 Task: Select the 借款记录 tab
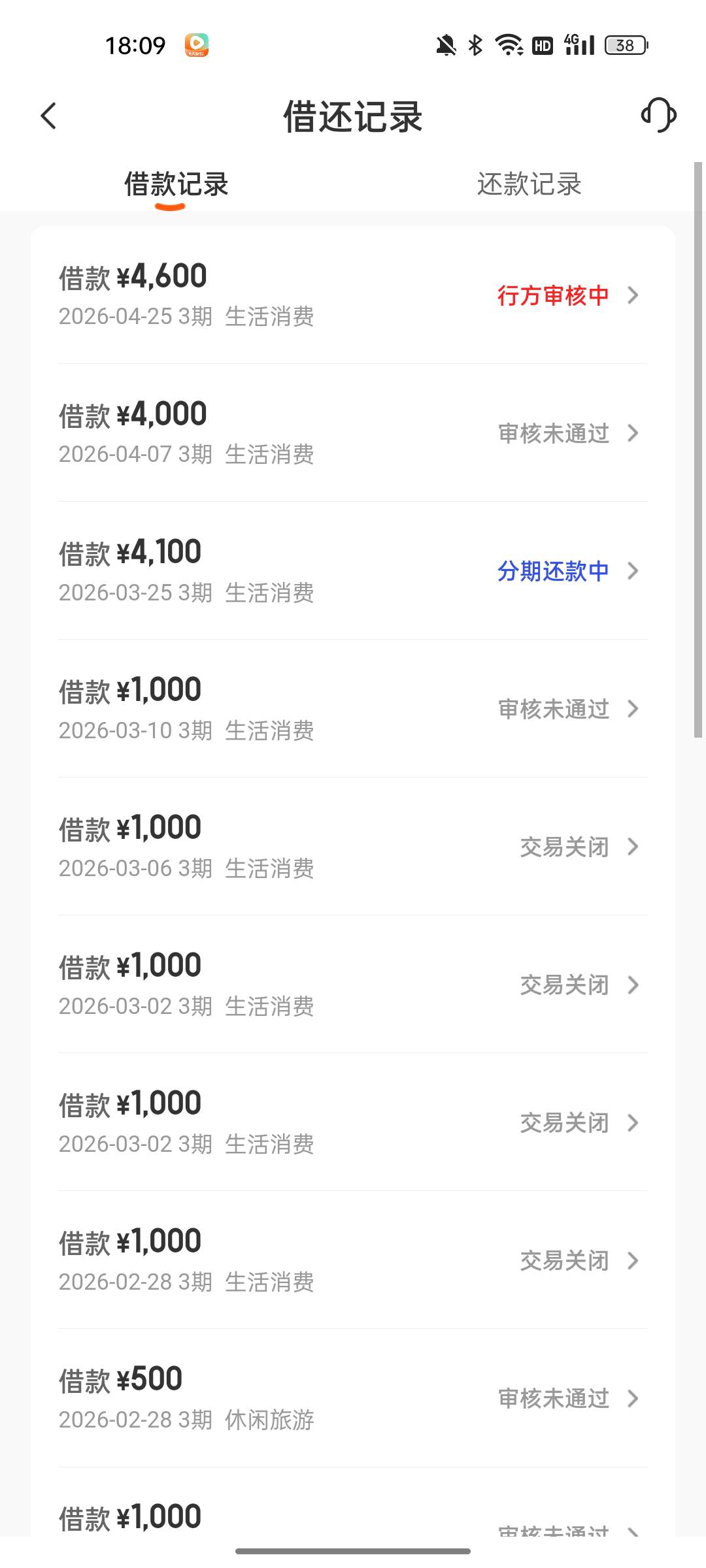(x=176, y=184)
